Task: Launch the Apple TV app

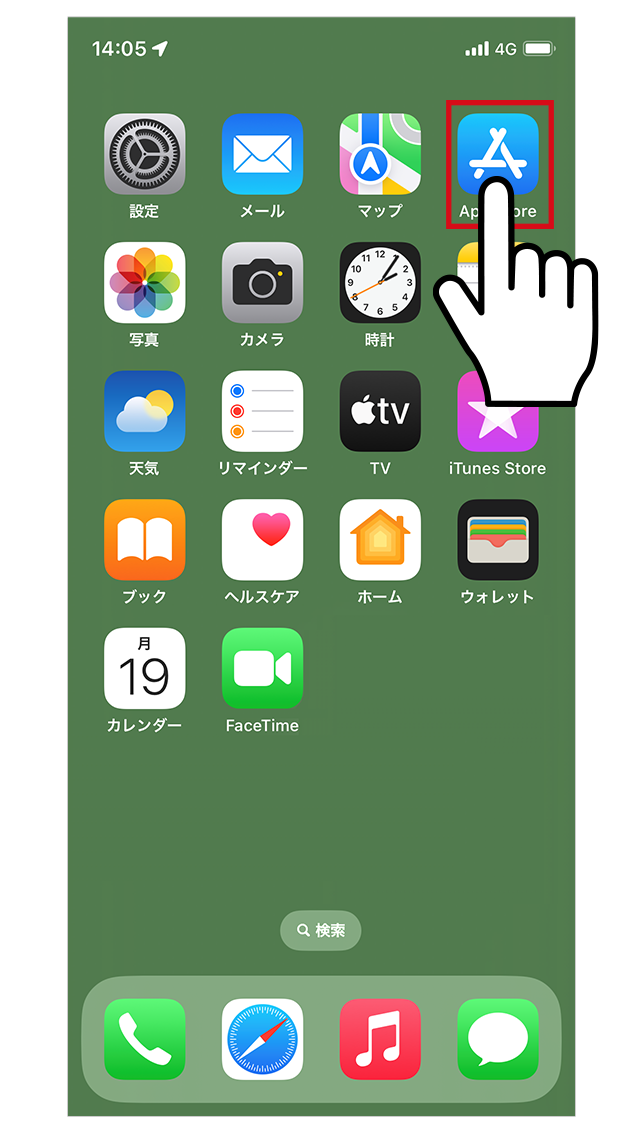Action: (380, 411)
